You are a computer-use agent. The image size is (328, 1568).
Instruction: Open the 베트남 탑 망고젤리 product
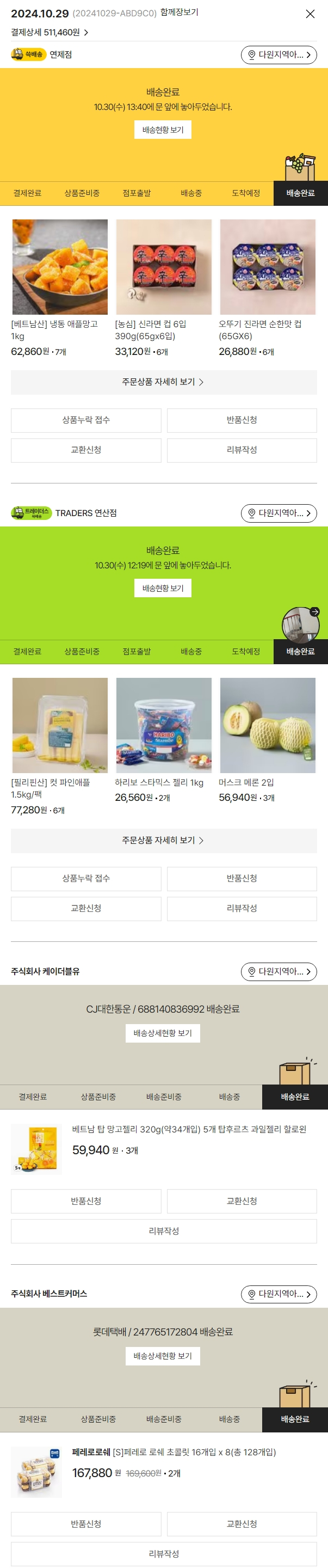(189, 1129)
